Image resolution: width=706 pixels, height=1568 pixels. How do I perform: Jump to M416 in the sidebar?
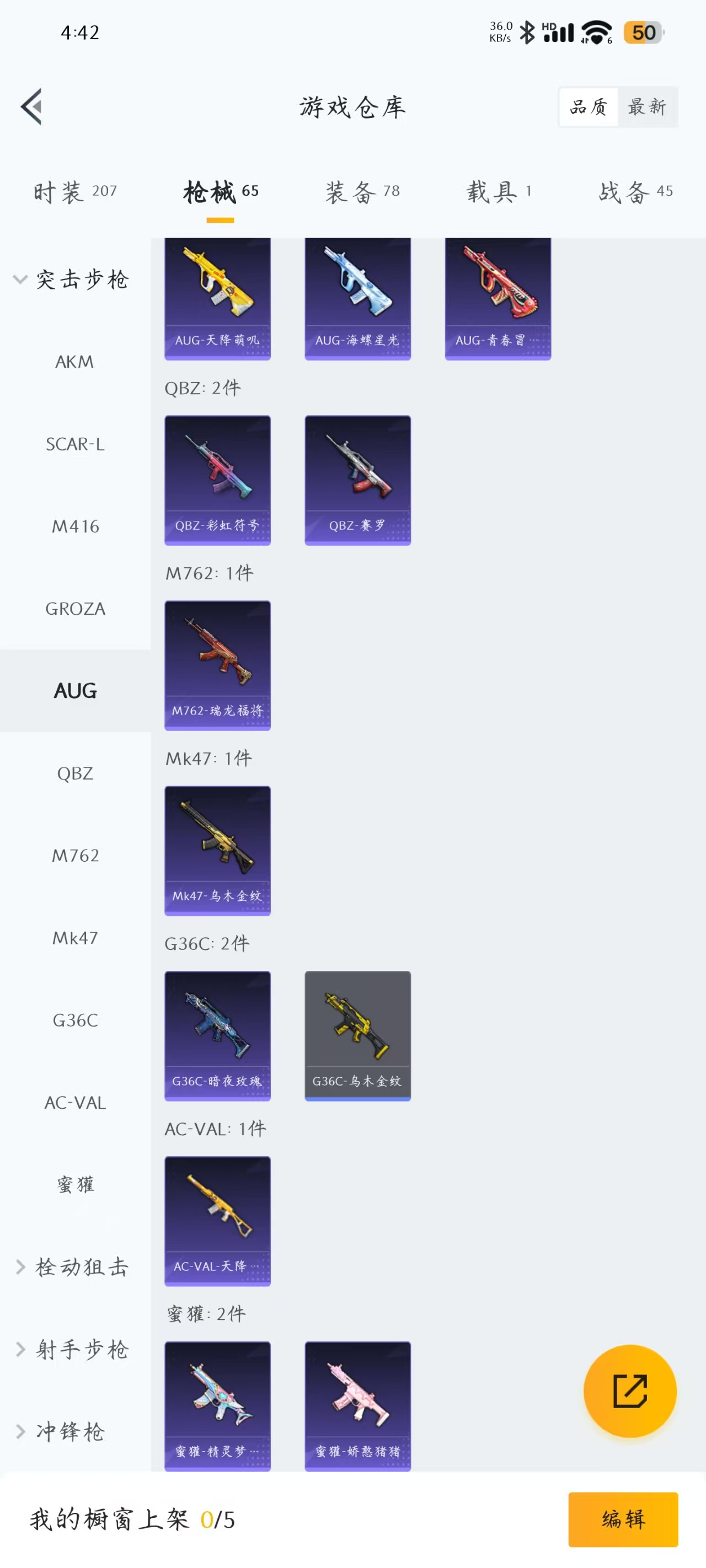[74, 526]
